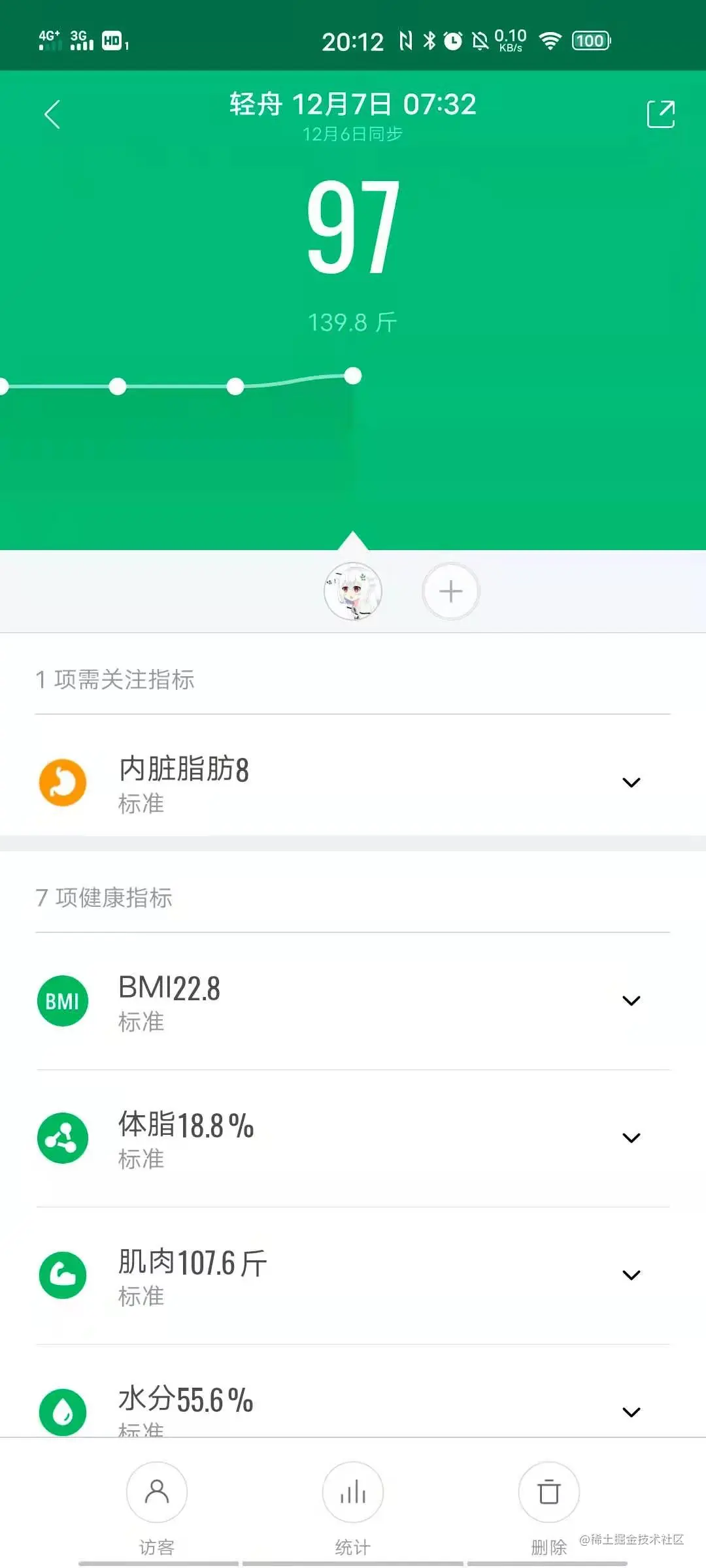Select the latest data point on the weight chart

[354, 375]
